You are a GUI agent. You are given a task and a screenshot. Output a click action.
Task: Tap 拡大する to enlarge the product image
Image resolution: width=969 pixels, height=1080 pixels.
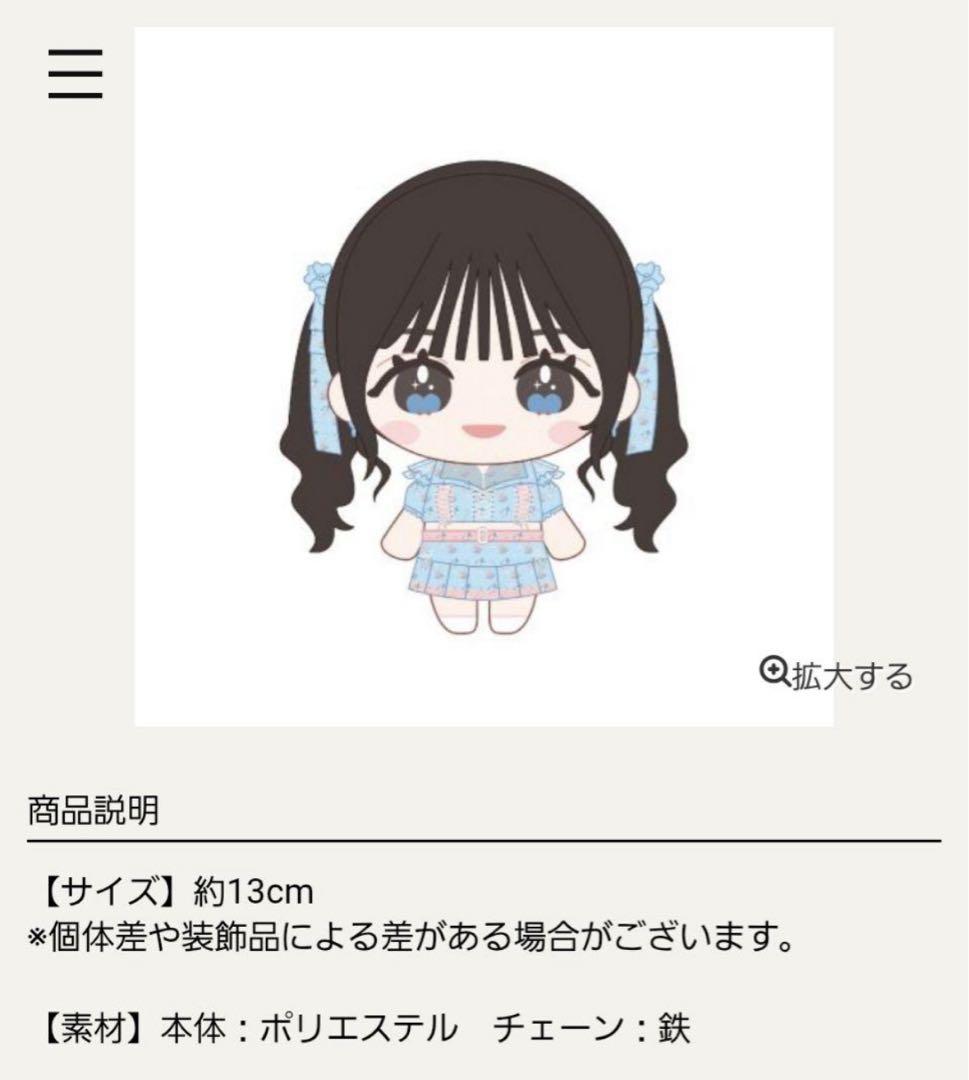(837, 675)
